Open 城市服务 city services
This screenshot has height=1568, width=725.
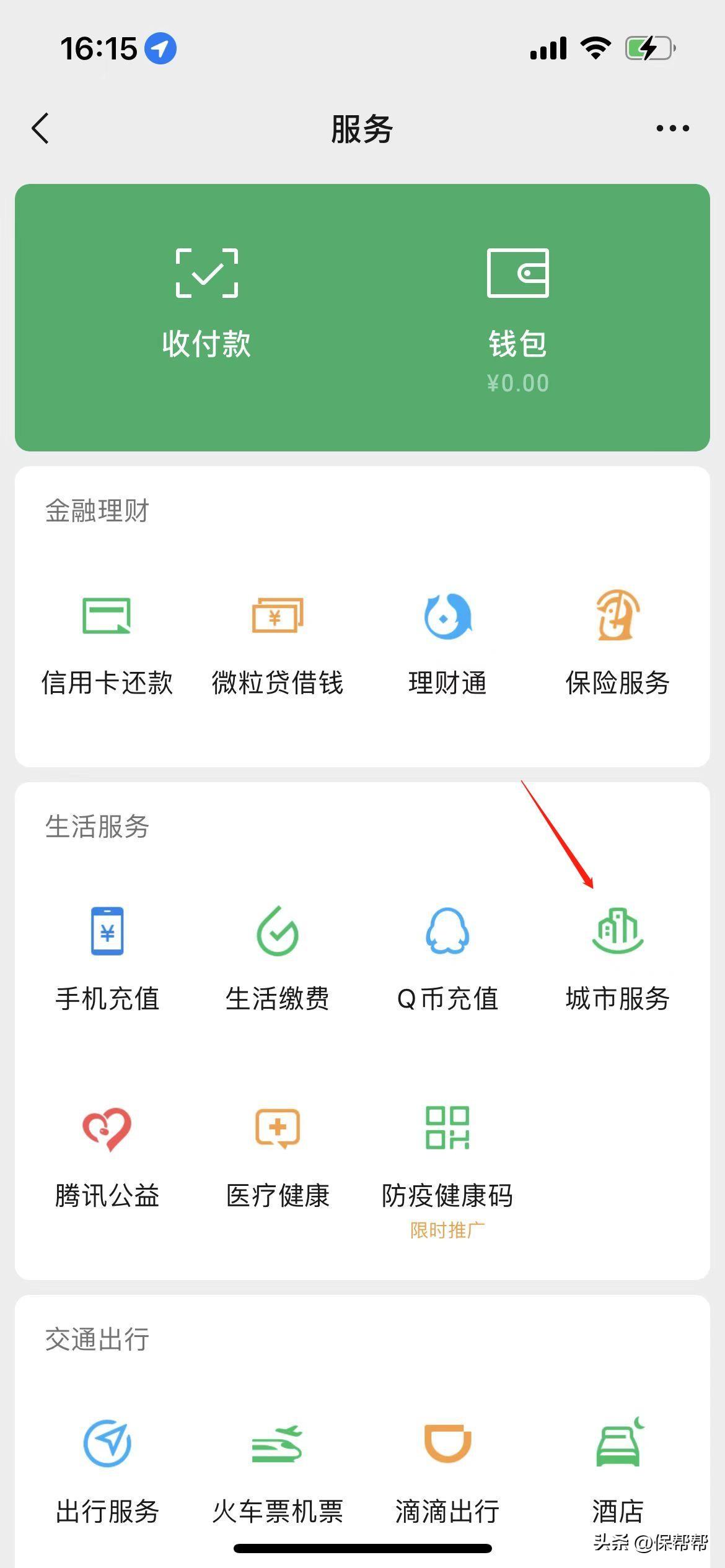click(x=617, y=959)
